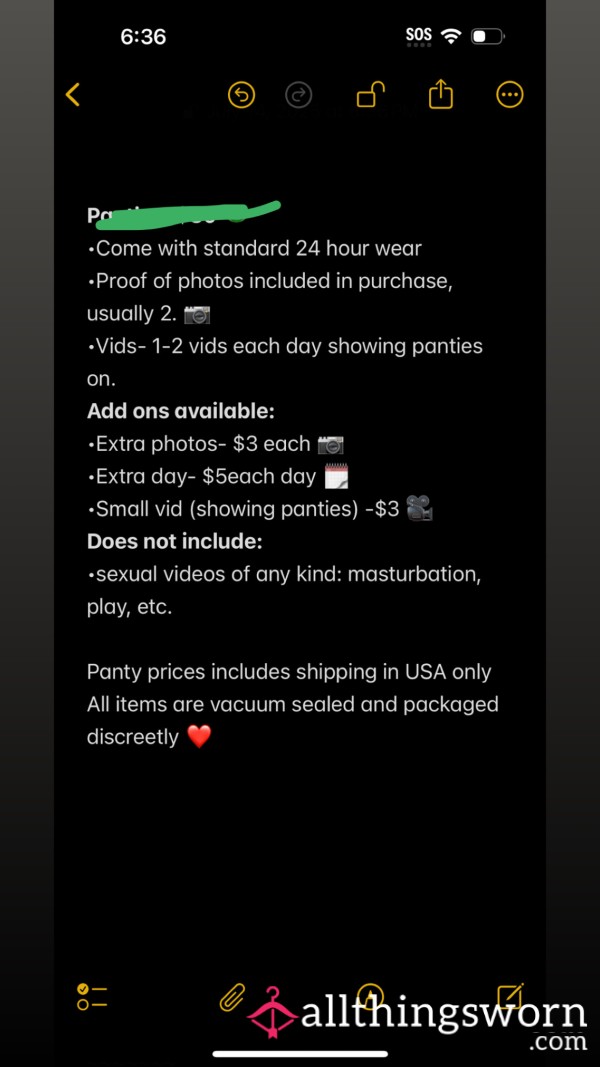The image size is (600, 1067).
Task: Insert a checklist in the note
Action: click(92, 996)
